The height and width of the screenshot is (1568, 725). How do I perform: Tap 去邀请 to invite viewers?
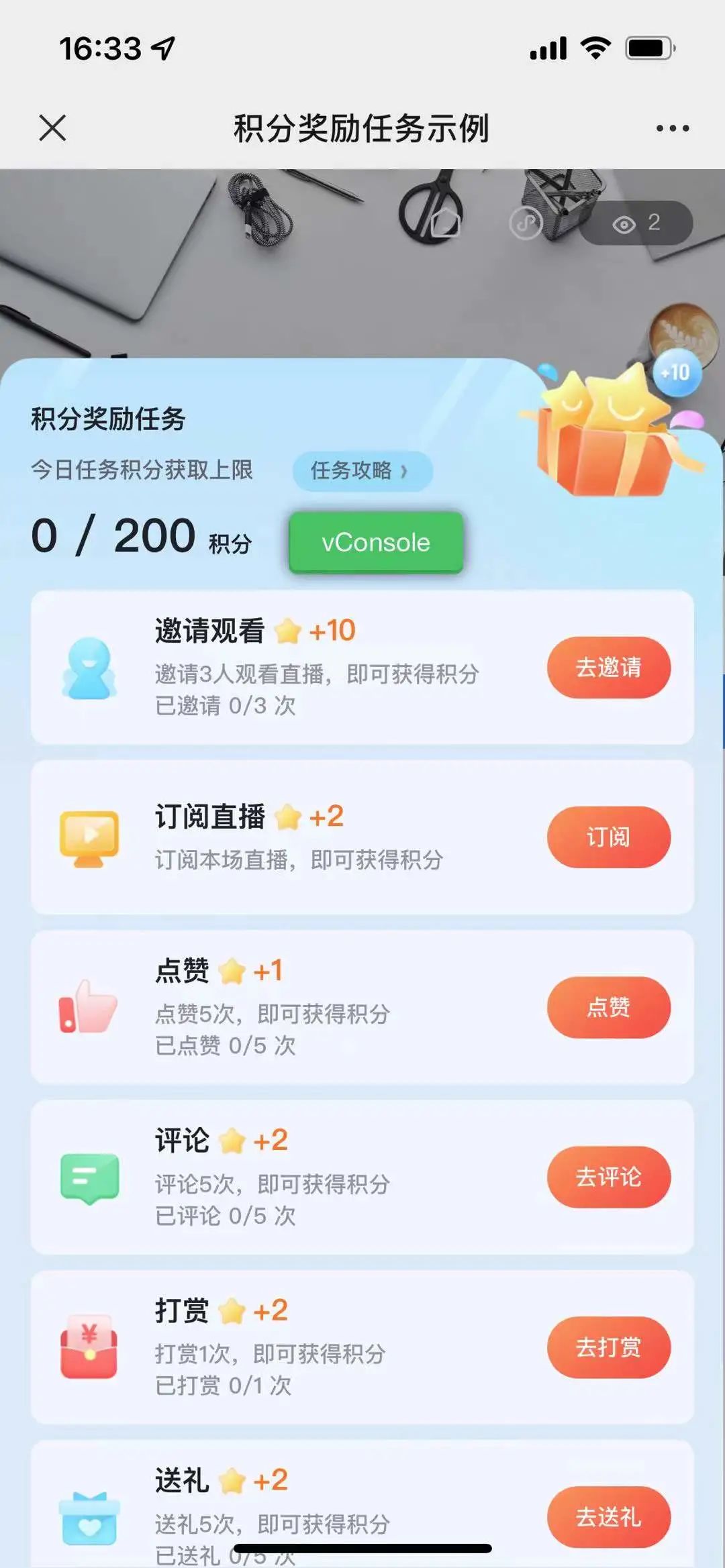point(608,668)
